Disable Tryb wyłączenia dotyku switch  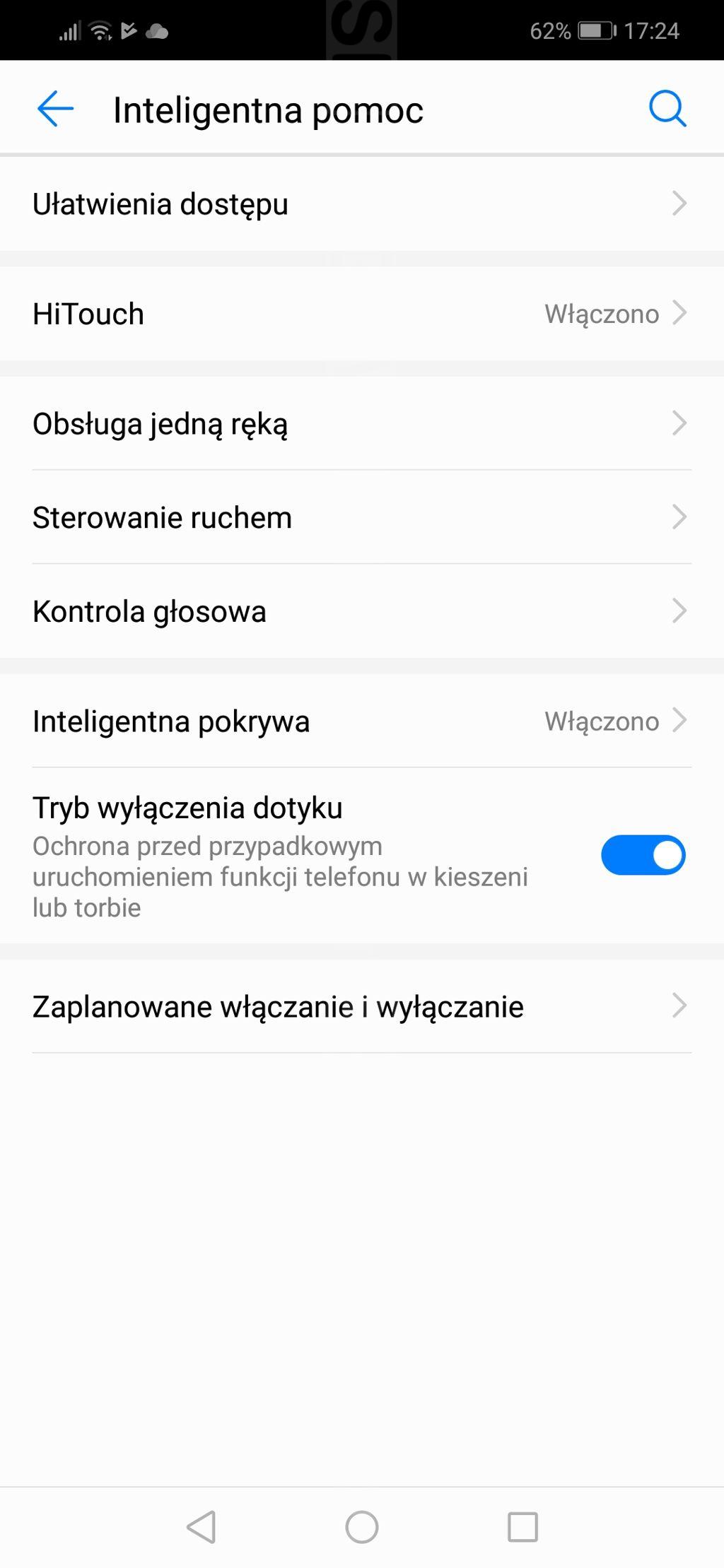(x=643, y=855)
